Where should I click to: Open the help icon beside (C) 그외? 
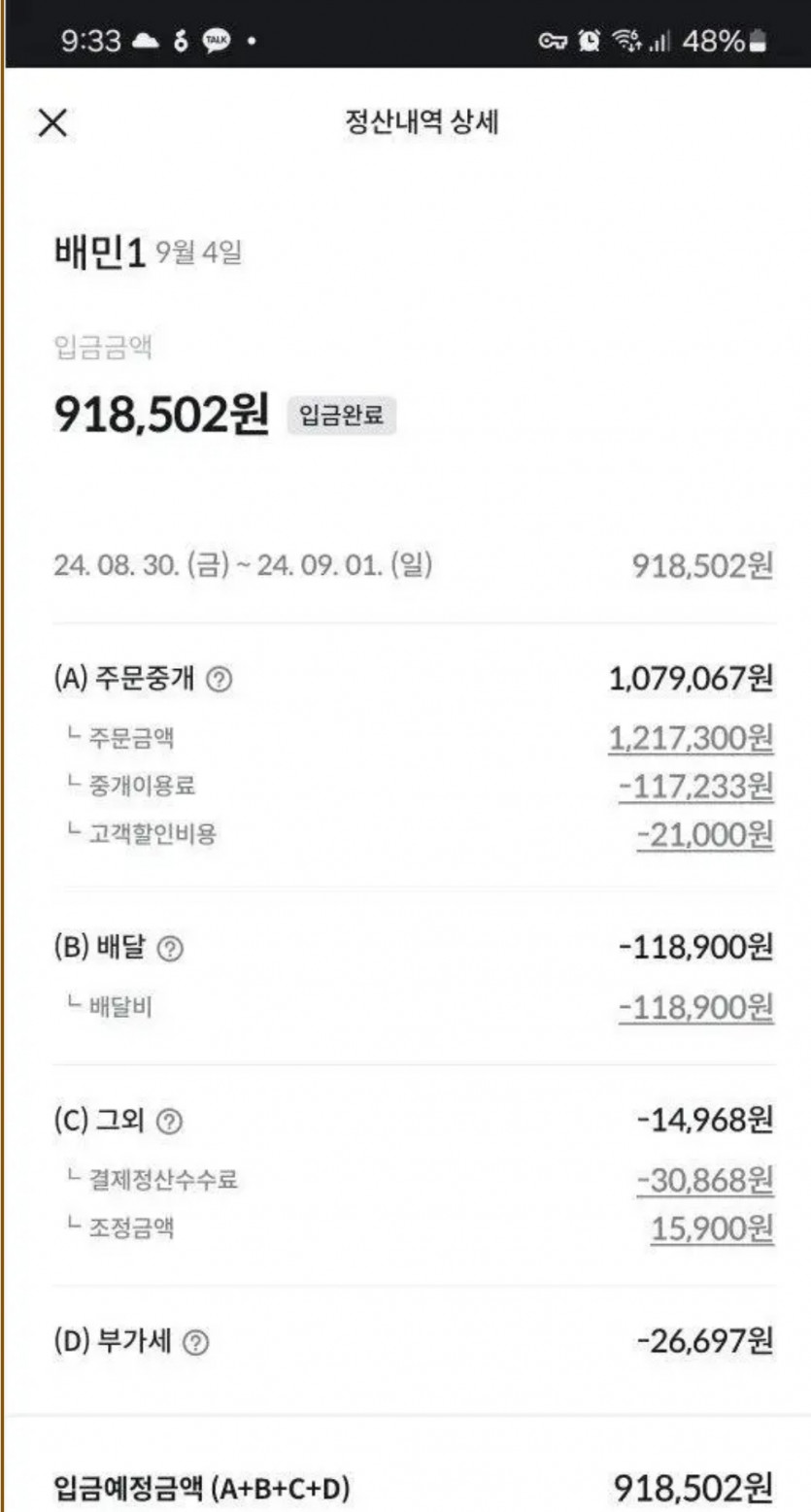169,1123
